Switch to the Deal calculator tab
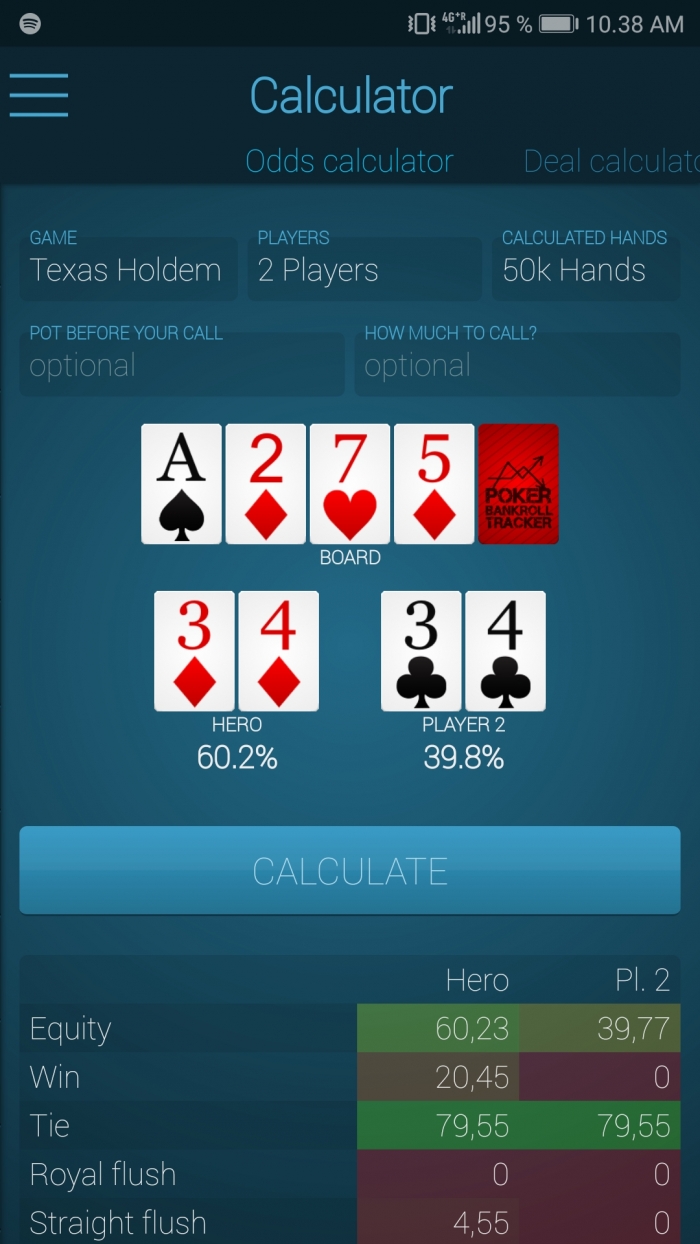 610,161
